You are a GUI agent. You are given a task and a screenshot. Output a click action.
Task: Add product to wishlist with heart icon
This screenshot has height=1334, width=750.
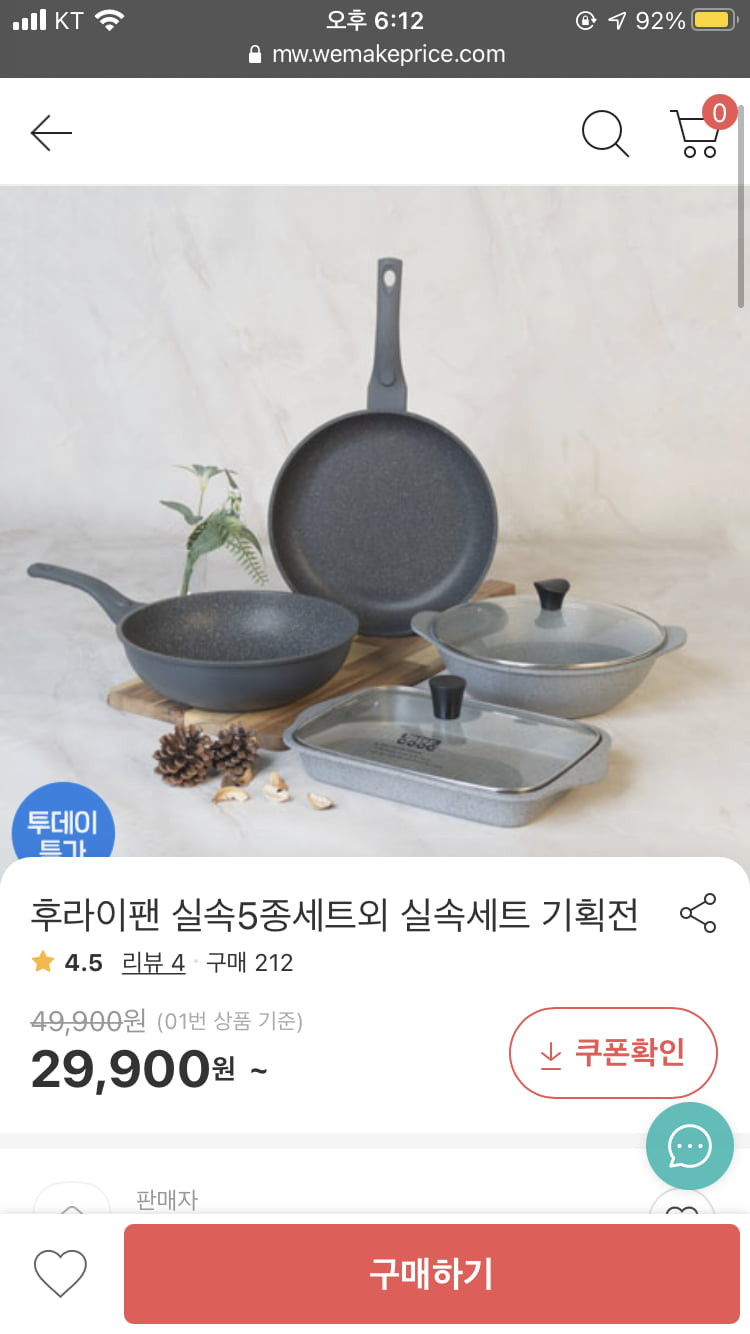pos(61,1273)
